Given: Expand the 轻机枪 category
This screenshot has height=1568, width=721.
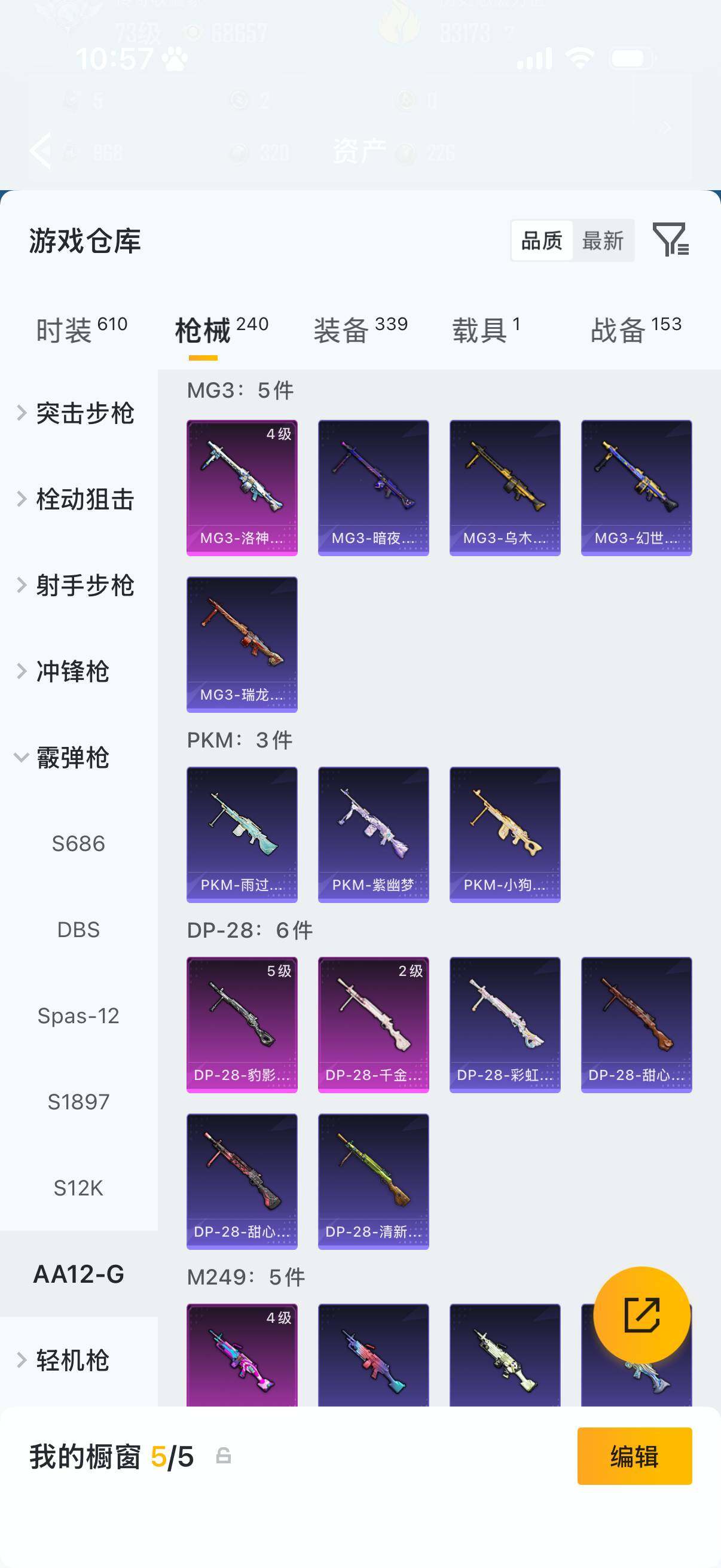Looking at the screenshot, I should pyautogui.click(x=73, y=1362).
